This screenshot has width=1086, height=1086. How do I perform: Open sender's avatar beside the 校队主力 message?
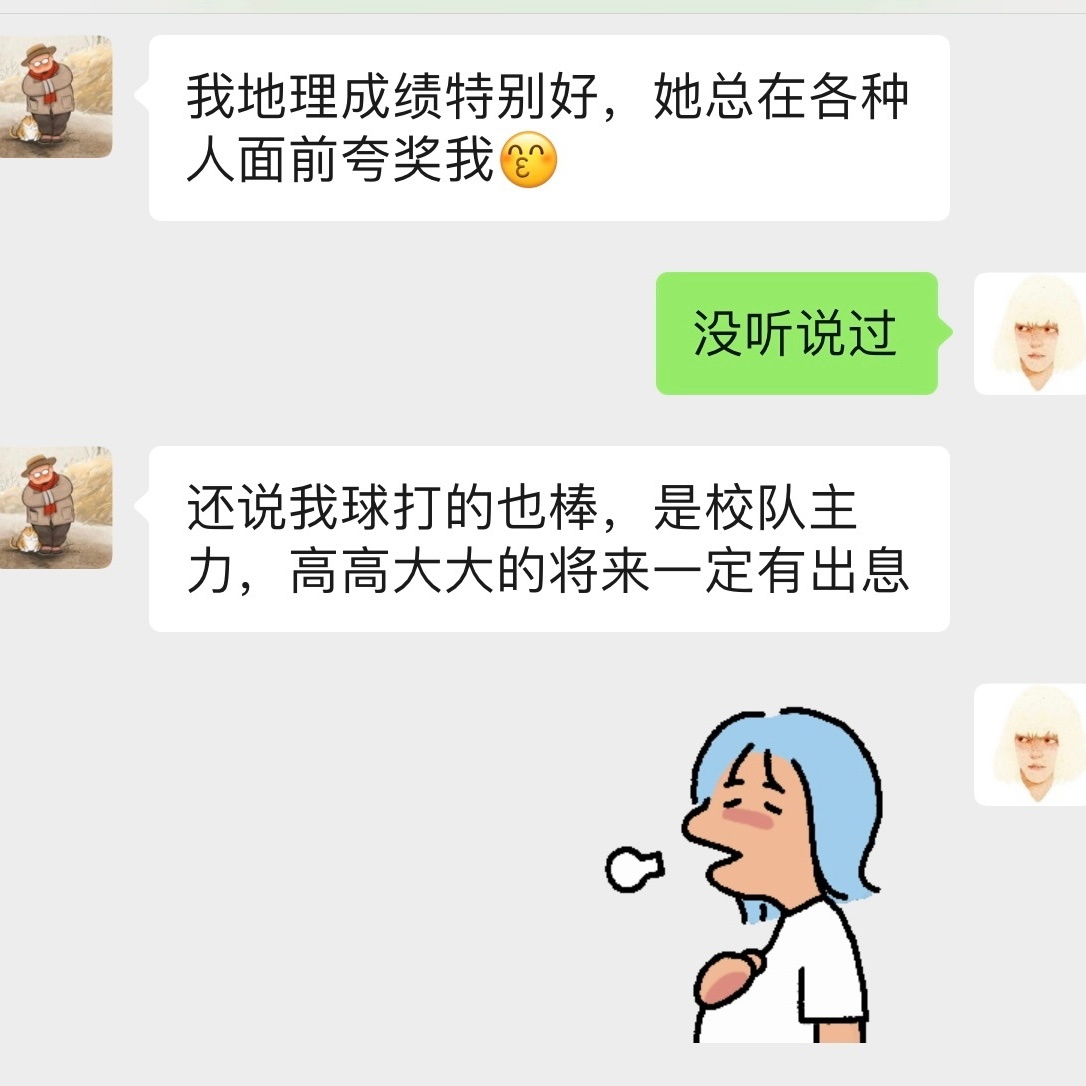click(55, 508)
